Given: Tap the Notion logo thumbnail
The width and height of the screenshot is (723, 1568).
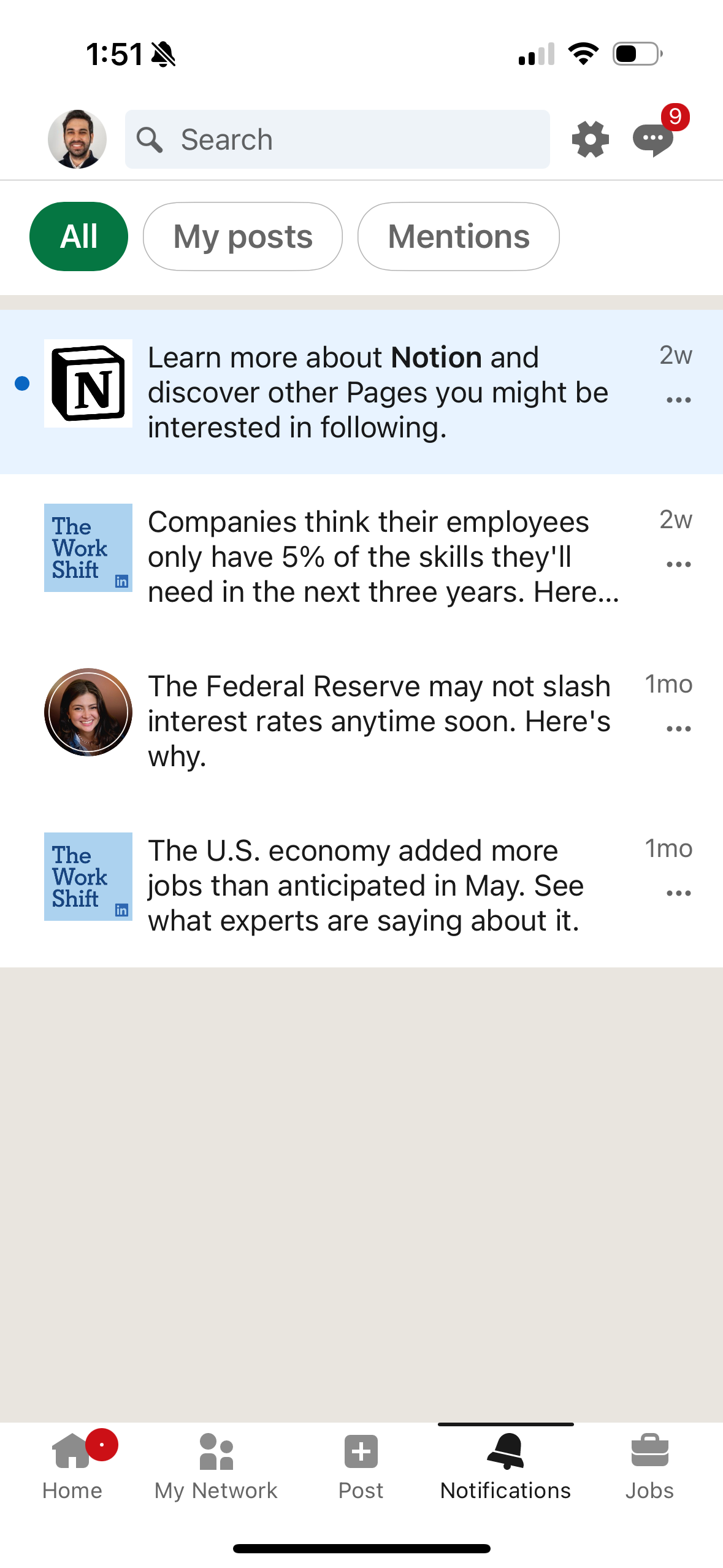Looking at the screenshot, I should click(x=88, y=382).
